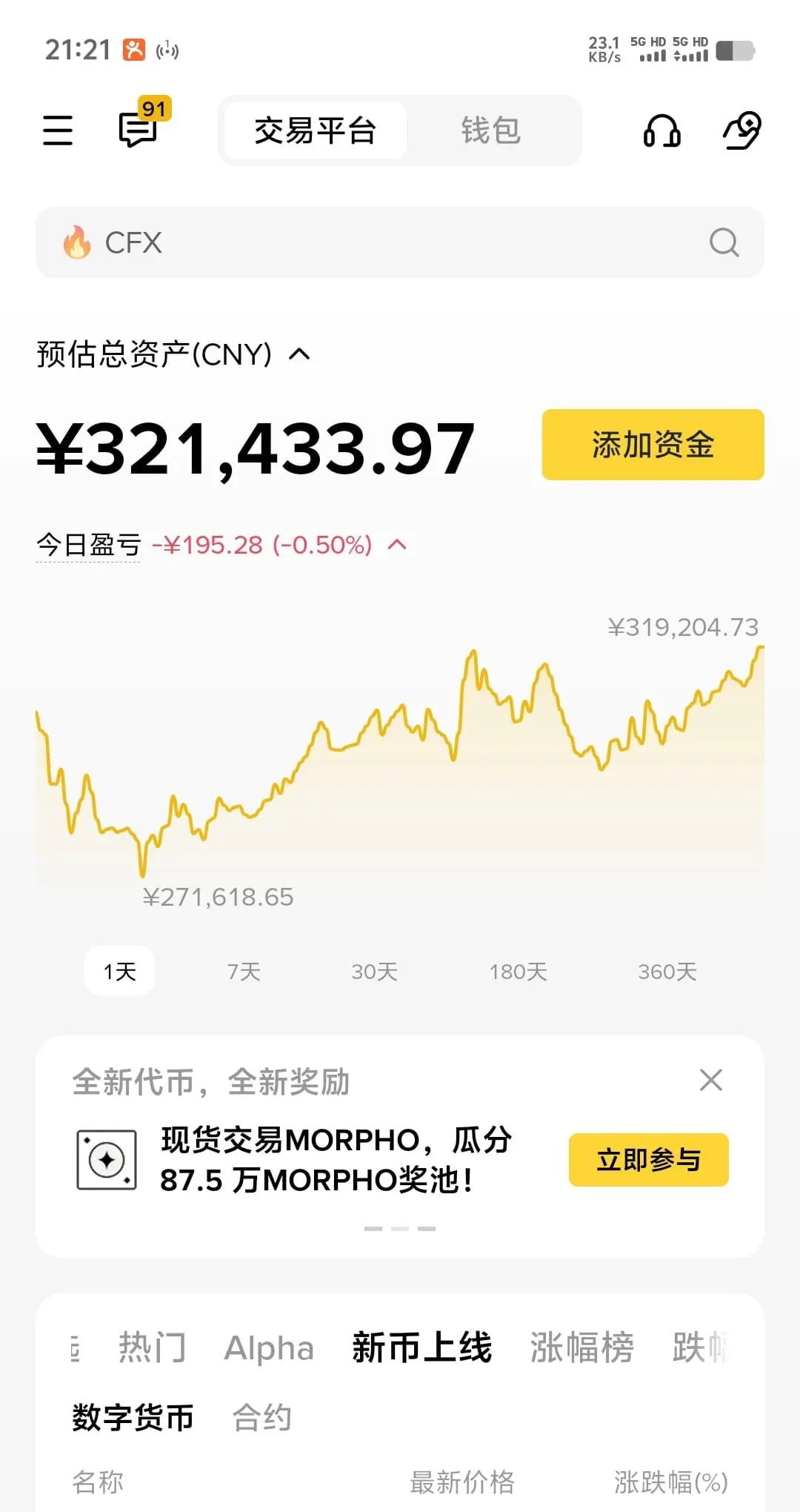Collapse the 预估总资产(CNY) balance
Image resolution: width=800 pixels, height=1512 pixels.
(x=299, y=354)
